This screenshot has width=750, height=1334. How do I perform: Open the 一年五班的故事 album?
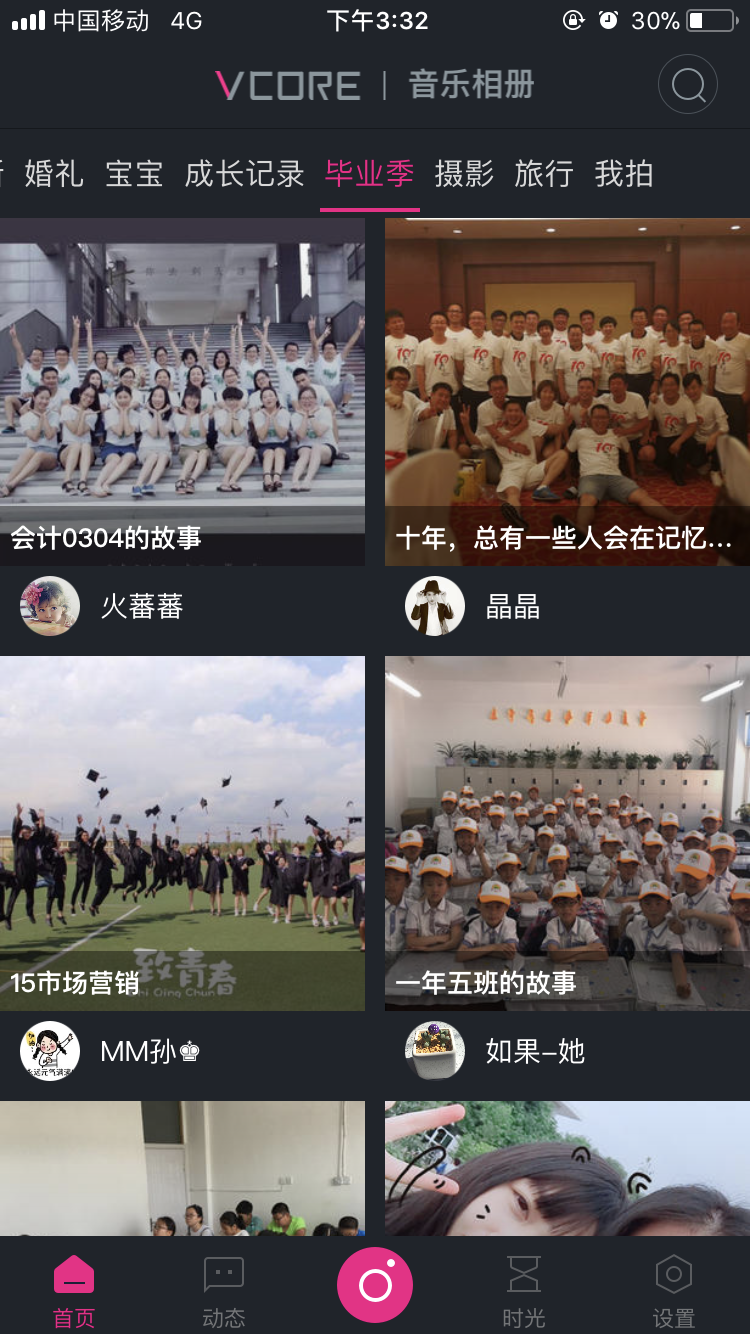pos(567,832)
